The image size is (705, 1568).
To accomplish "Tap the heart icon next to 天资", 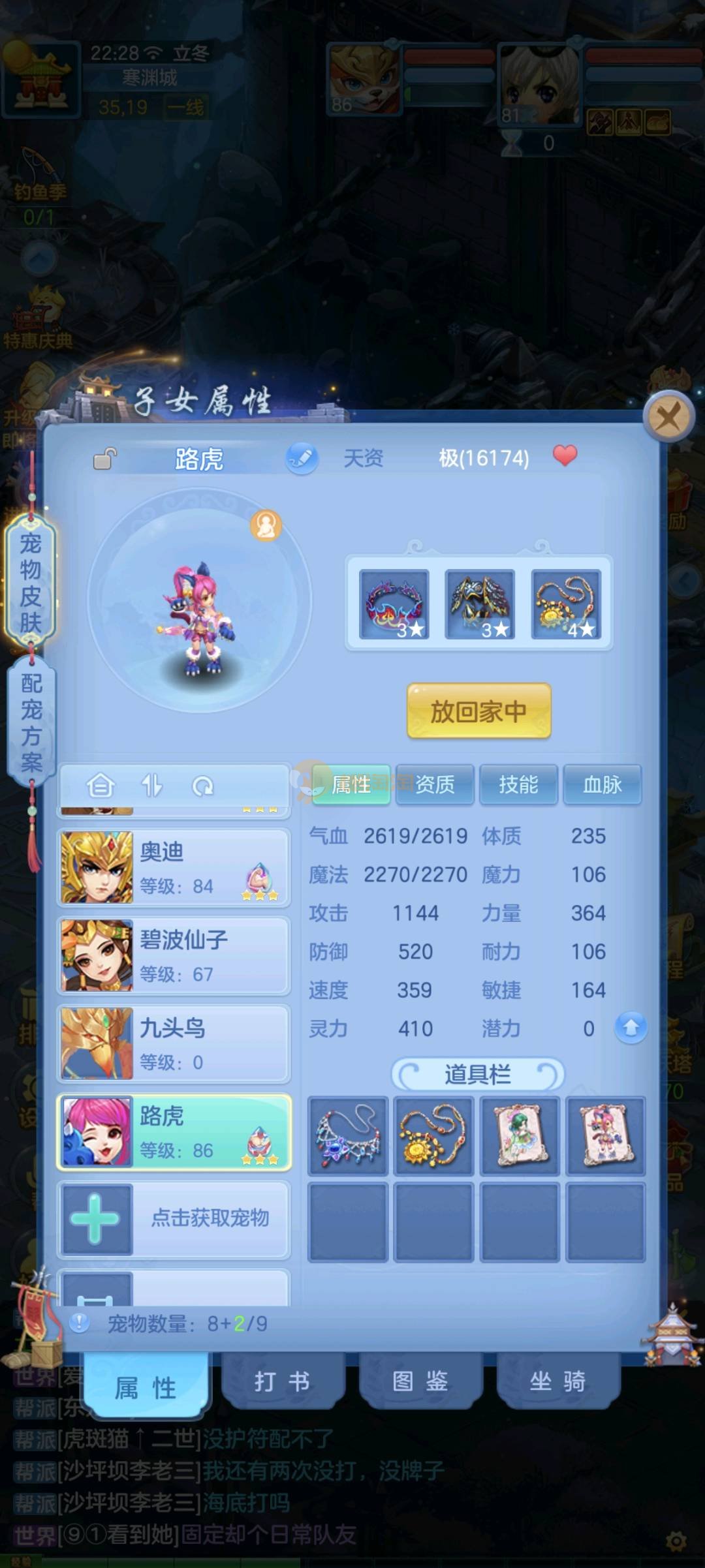I will pos(565,455).
